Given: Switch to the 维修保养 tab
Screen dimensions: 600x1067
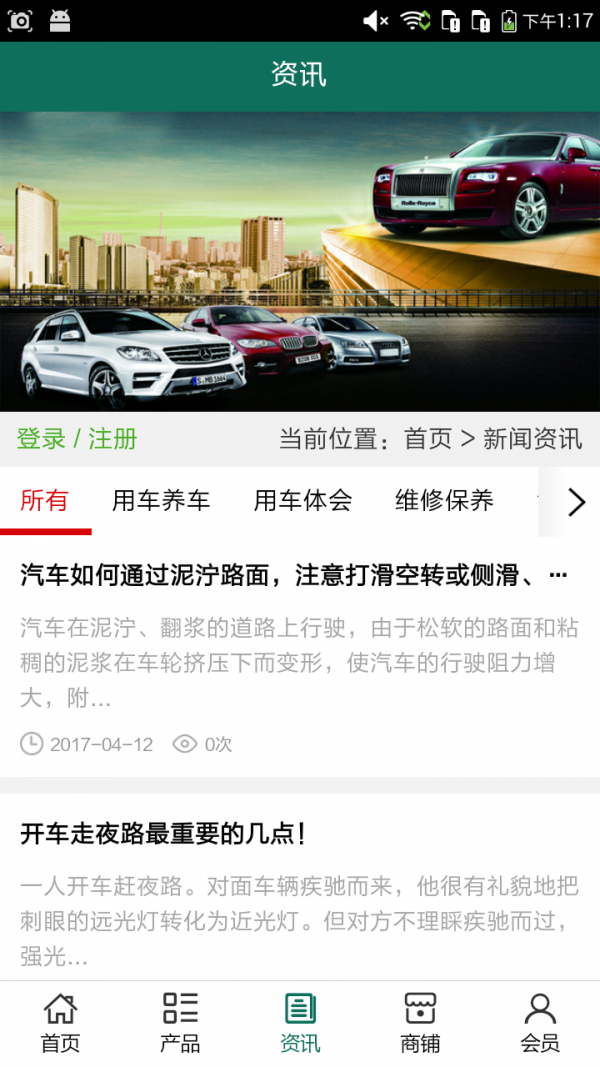Looking at the screenshot, I should click(444, 501).
